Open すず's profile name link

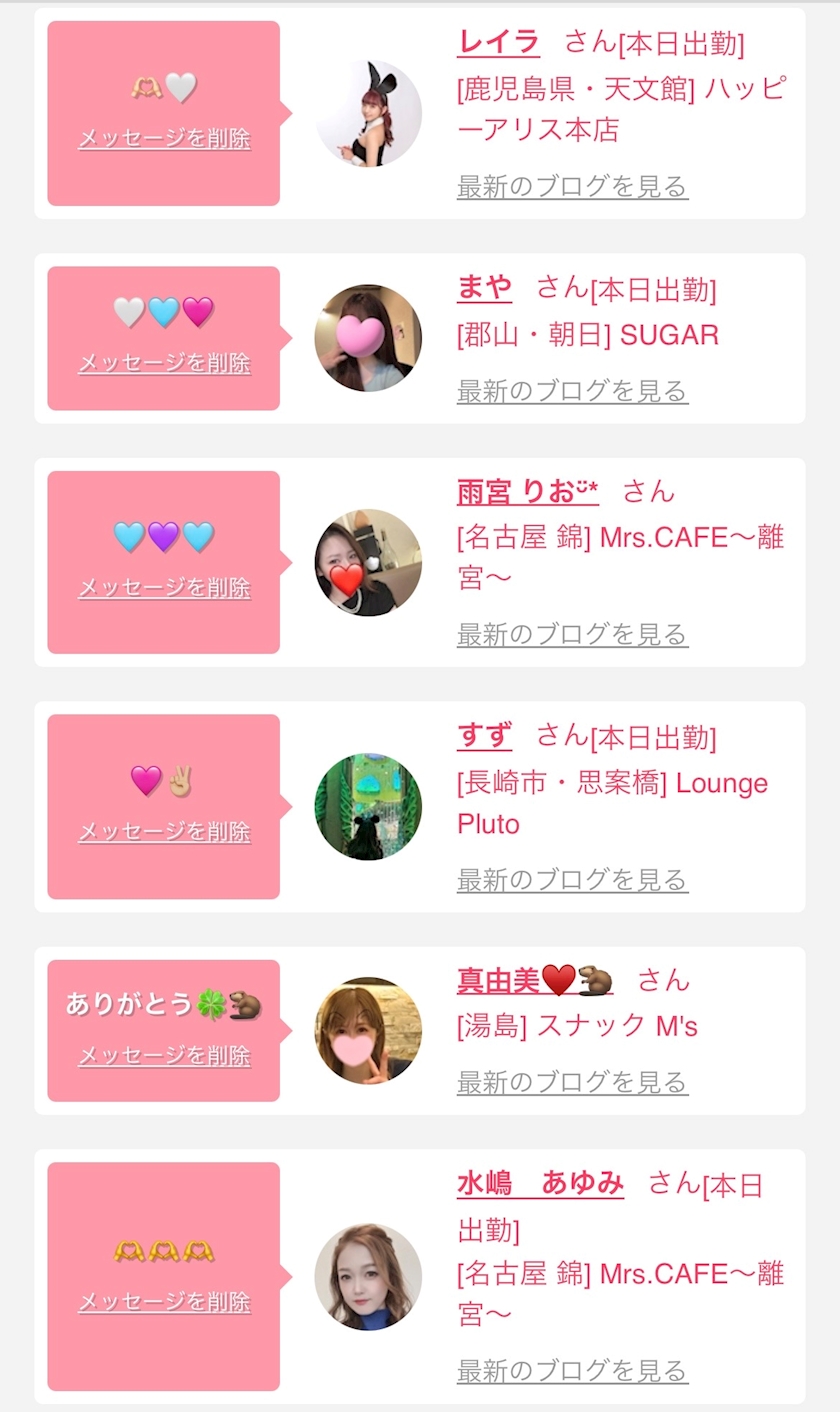coord(484,736)
